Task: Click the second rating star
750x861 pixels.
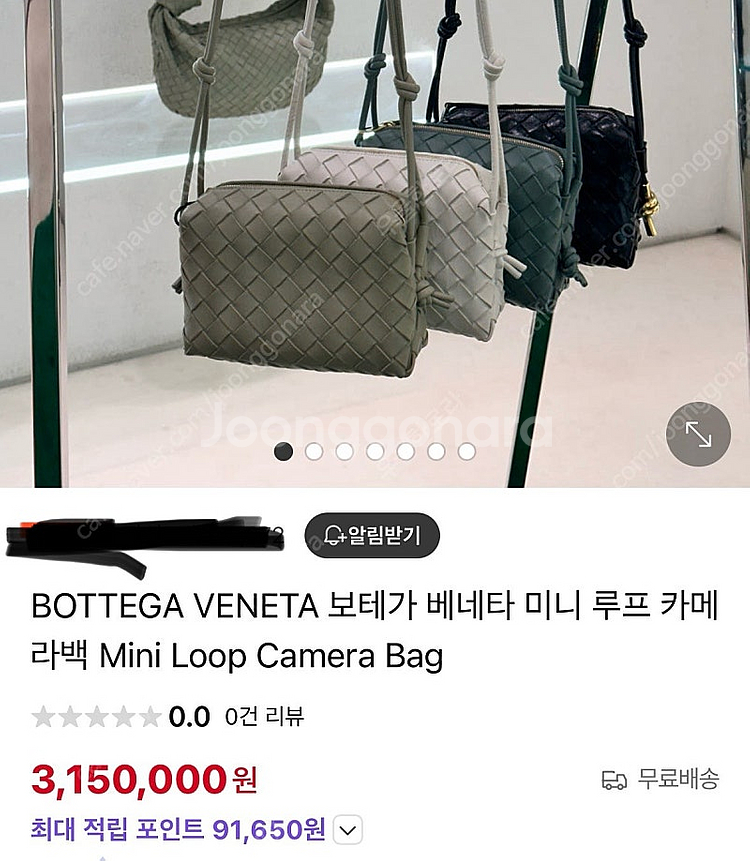Action: point(71,714)
